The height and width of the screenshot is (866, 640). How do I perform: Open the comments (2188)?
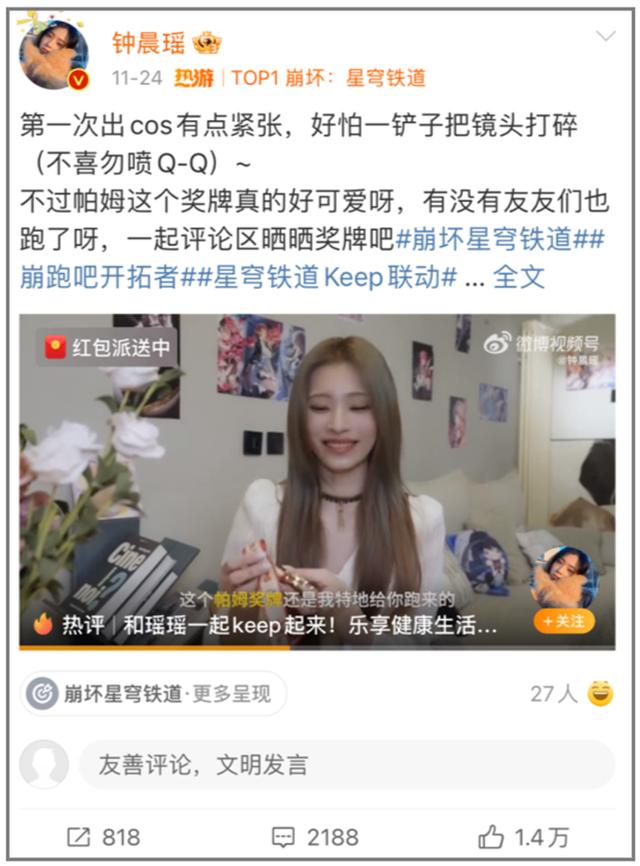tap(322, 837)
